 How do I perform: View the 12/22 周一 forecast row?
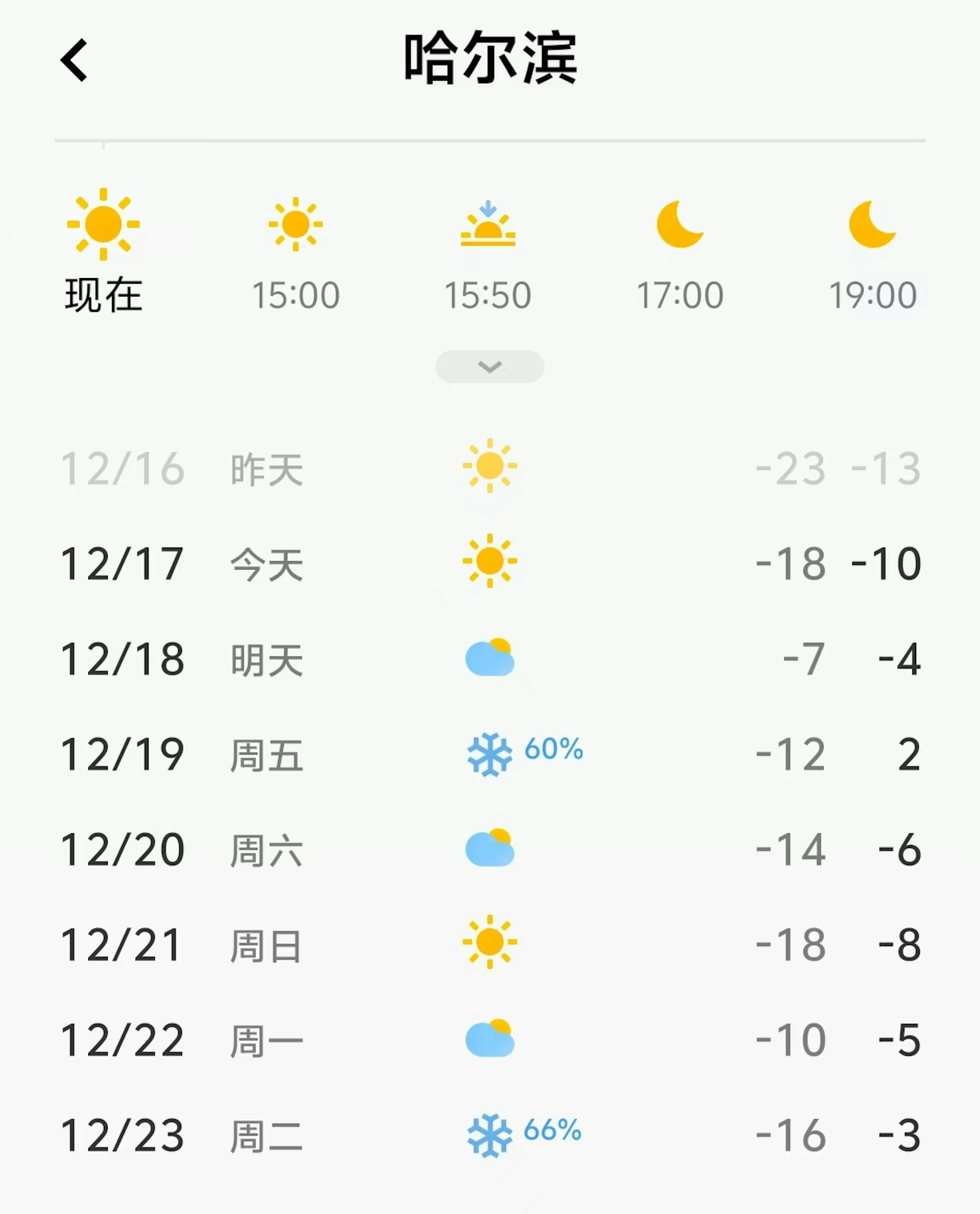tap(489, 1039)
